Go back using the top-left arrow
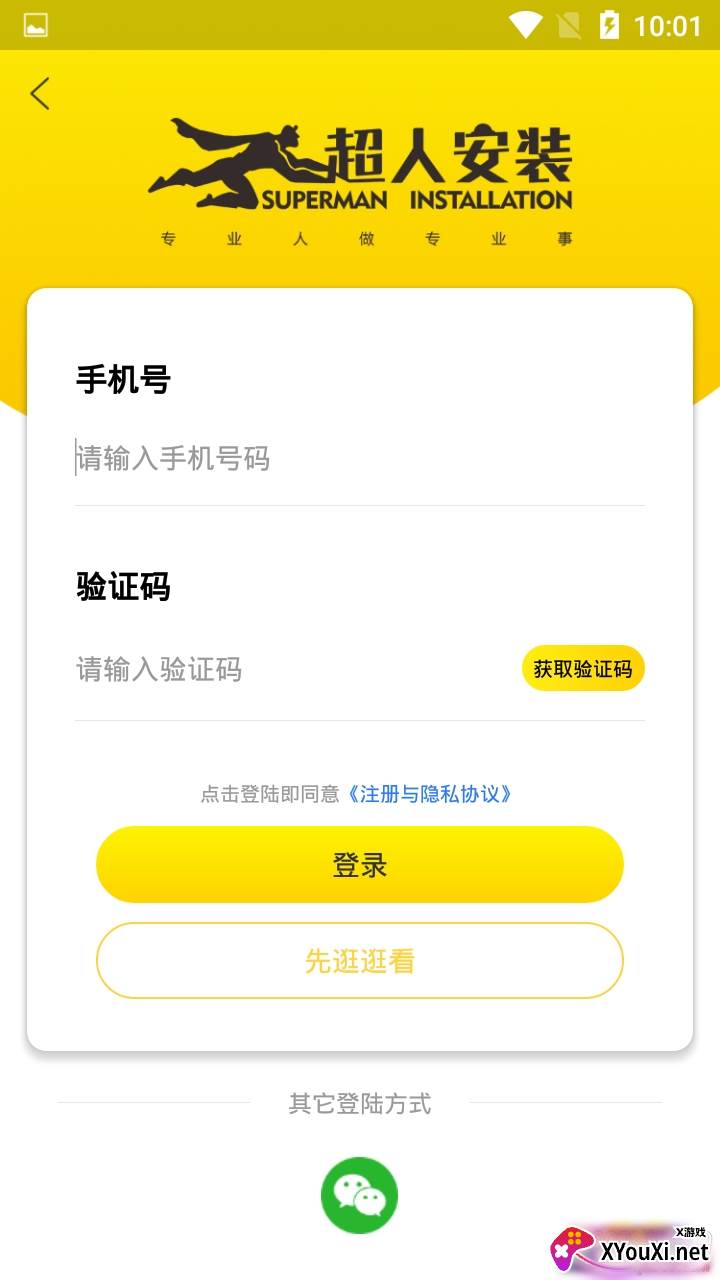720x1280 pixels. click(40, 93)
